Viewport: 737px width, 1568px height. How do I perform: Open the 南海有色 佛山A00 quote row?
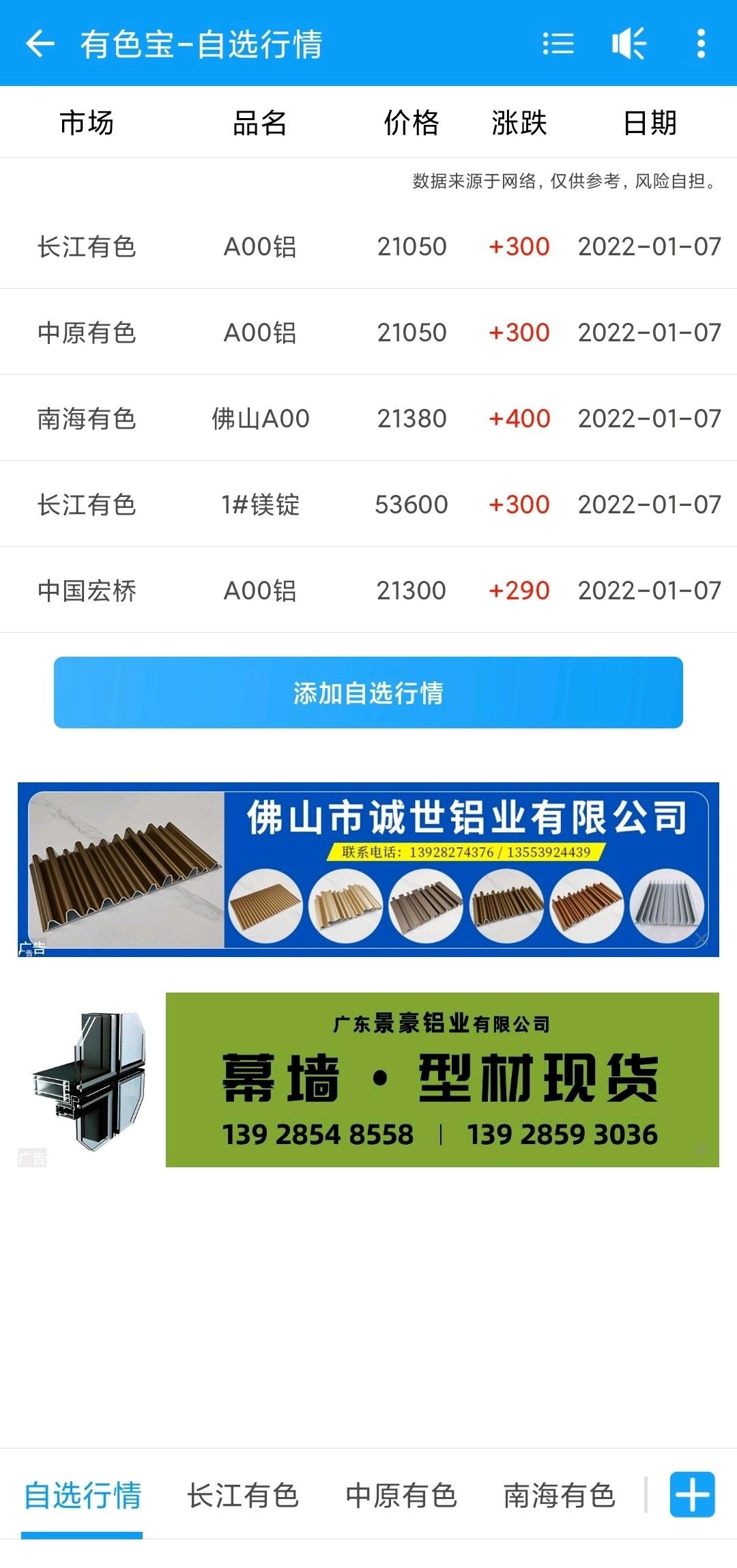(369, 418)
